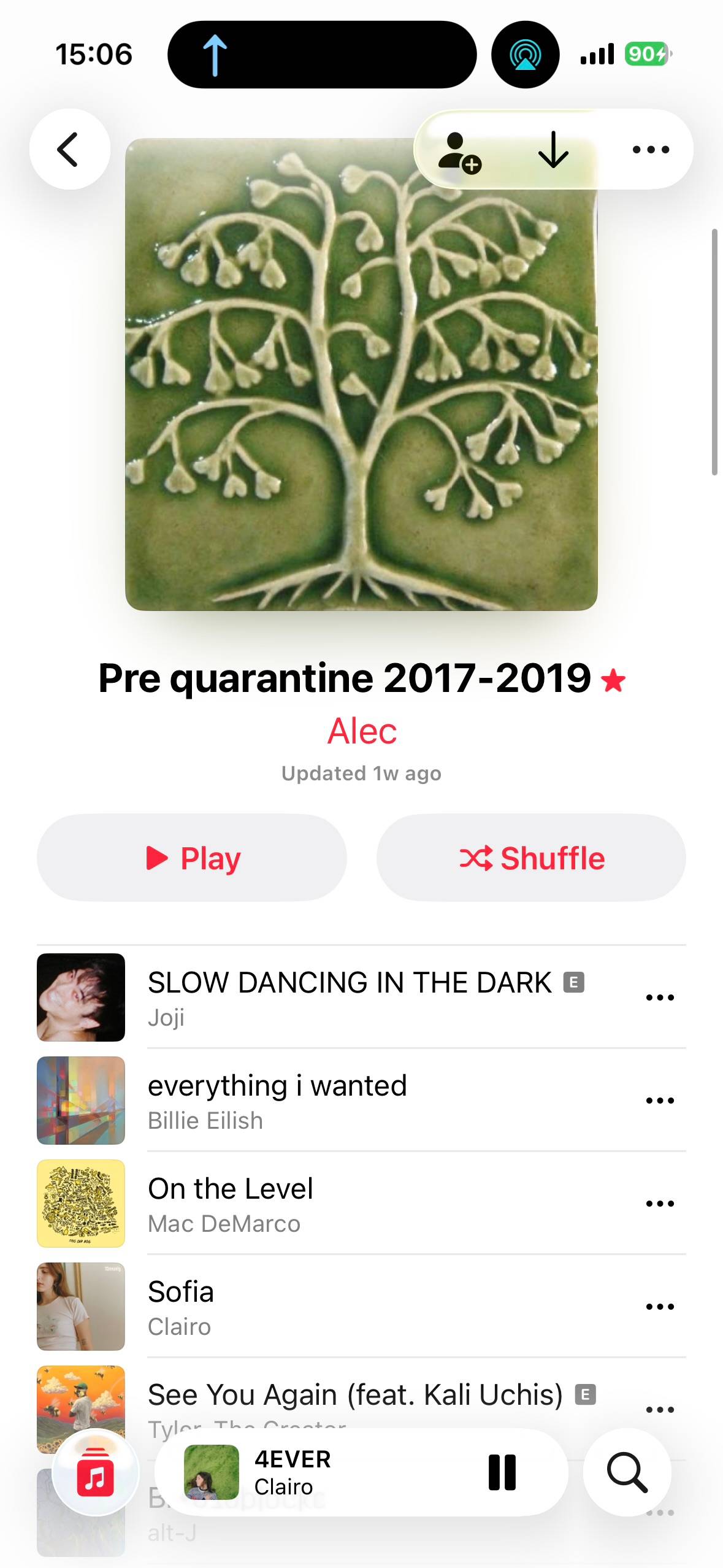
Task: Go back to the previous screen
Action: tap(69, 149)
